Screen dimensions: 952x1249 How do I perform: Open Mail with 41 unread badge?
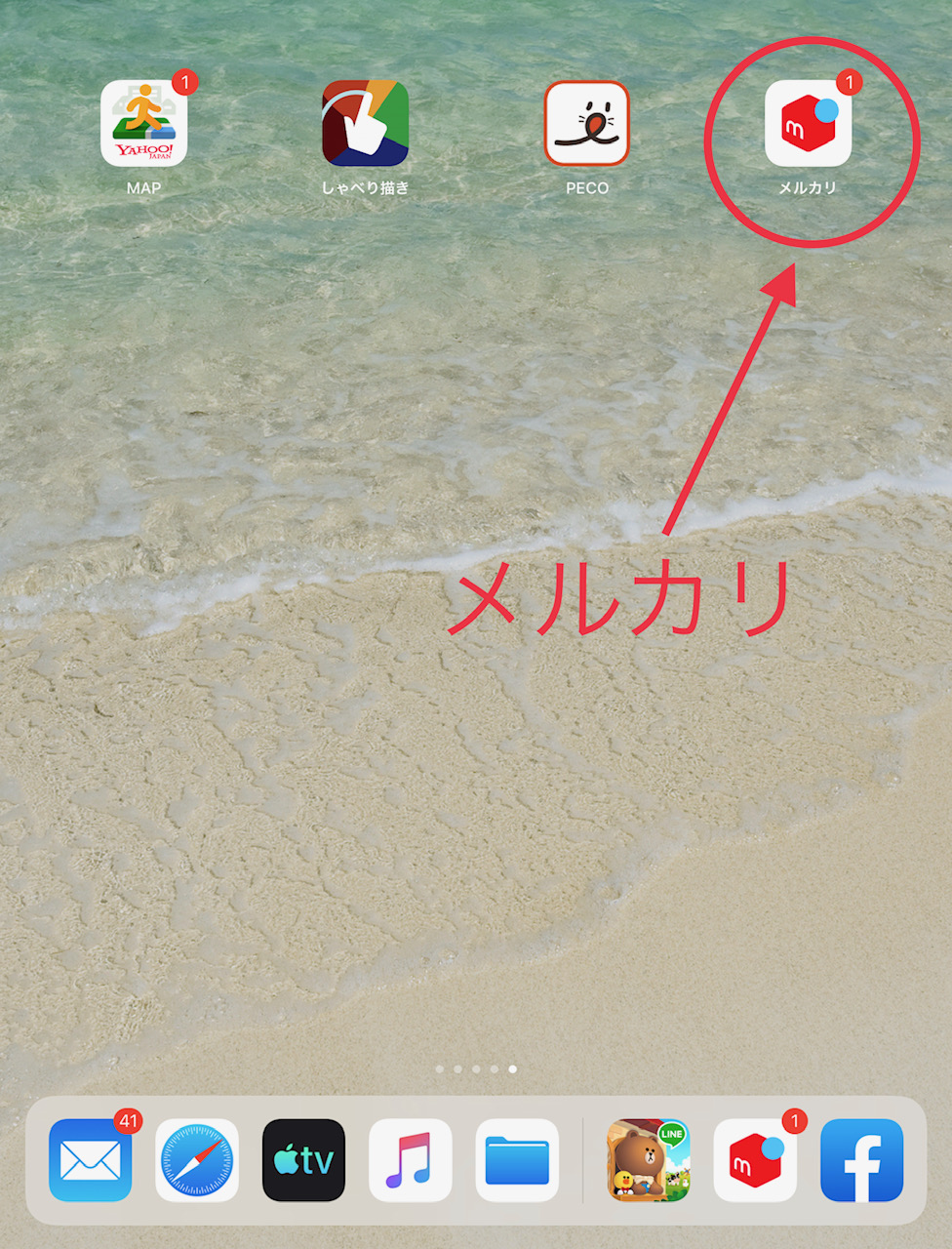pyautogui.click(x=91, y=1160)
